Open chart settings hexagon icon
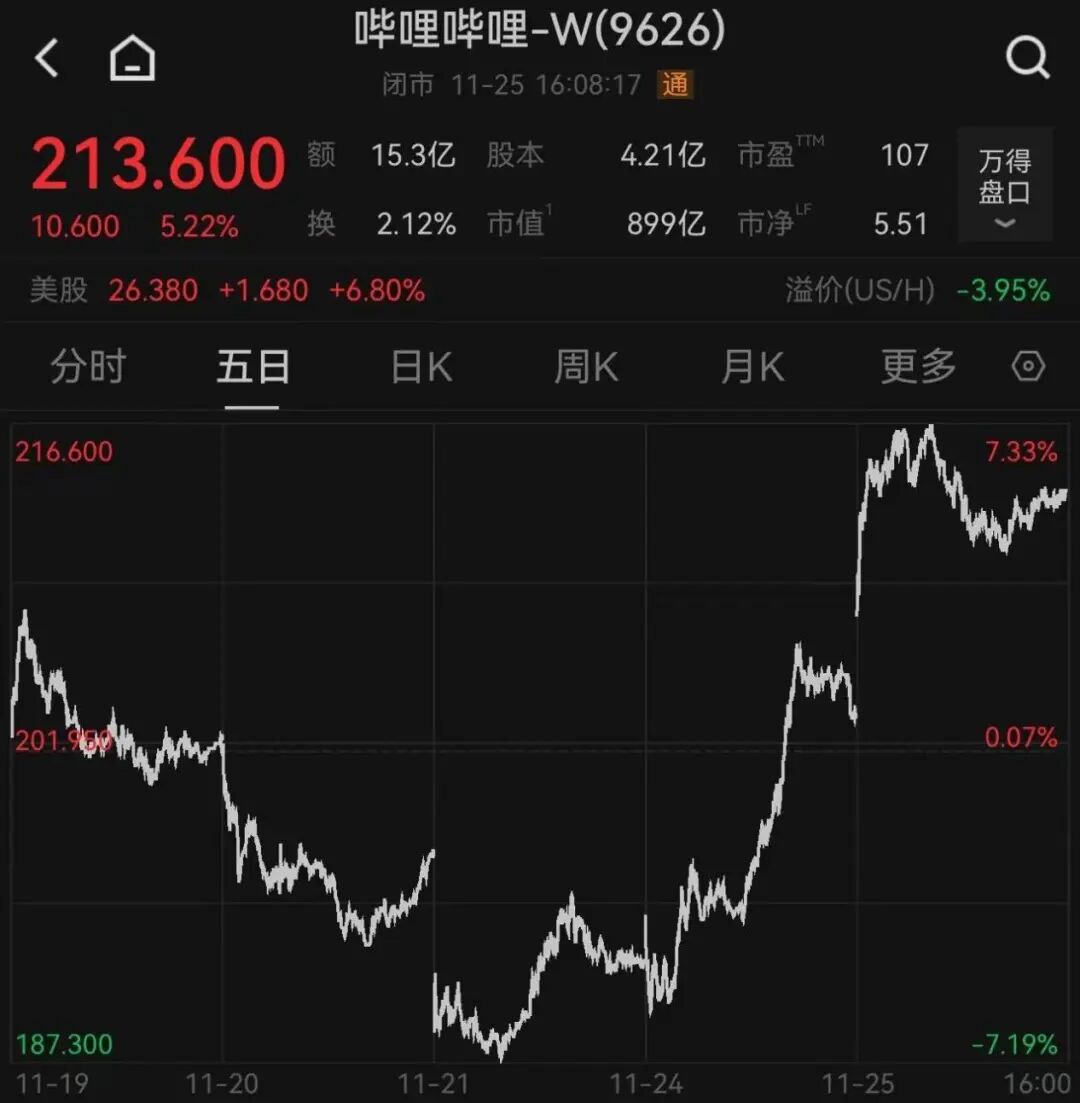Image resolution: width=1080 pixels, height=1103 pixels. [1028, 367]
